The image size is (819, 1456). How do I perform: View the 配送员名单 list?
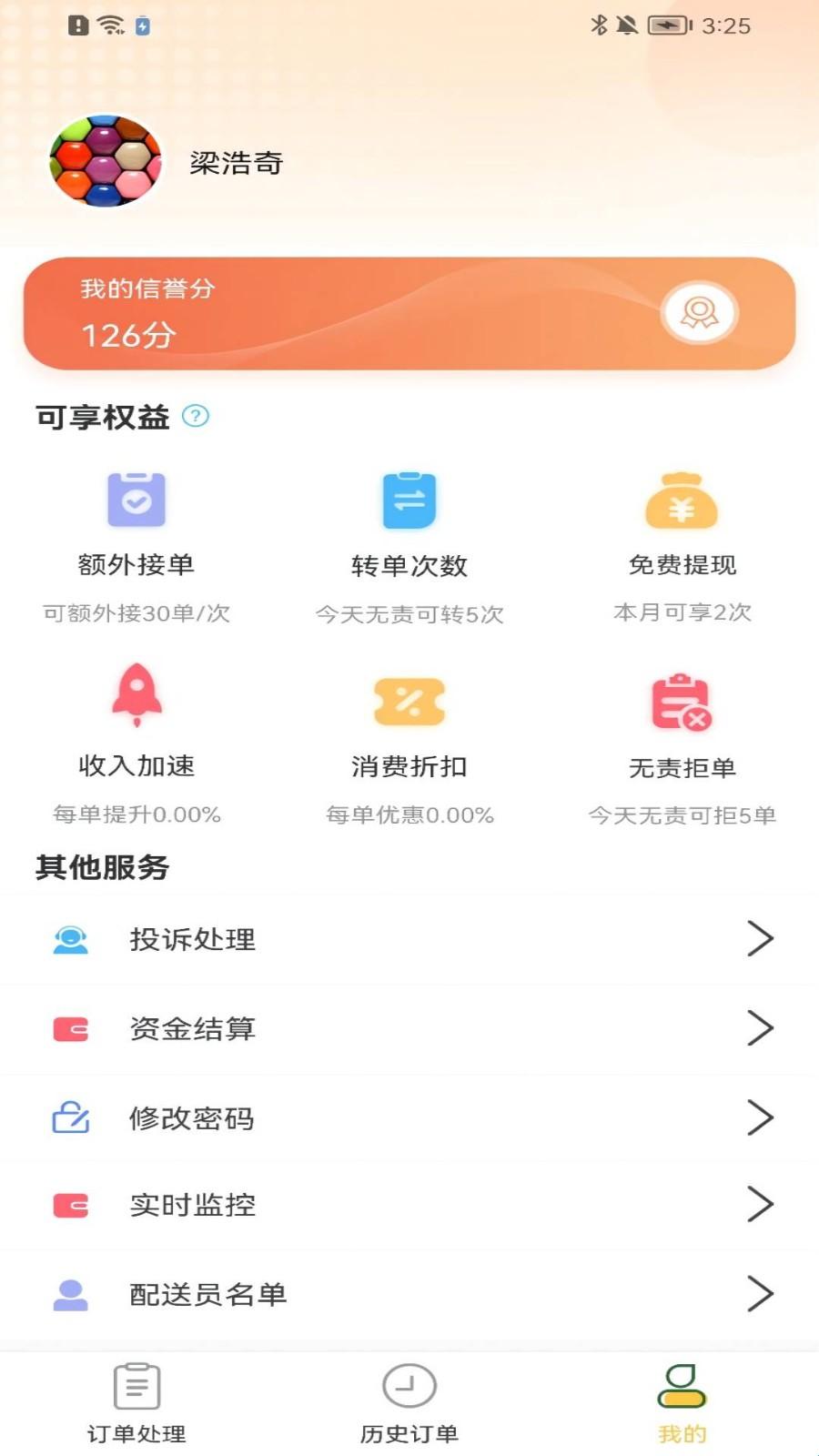click(x=409, y=1294)
